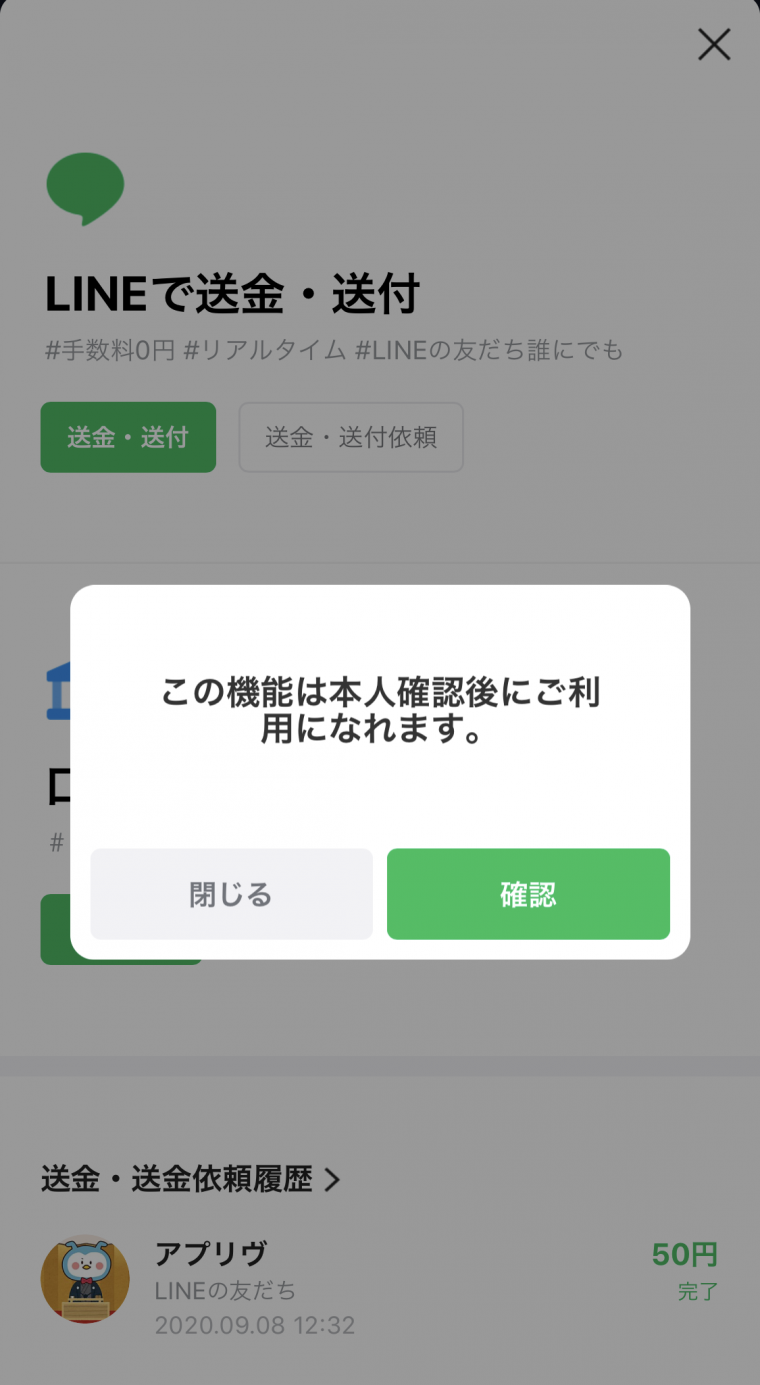
Task: Dismiss the dialog with 閉じる
Action: (x=231, y=894)
